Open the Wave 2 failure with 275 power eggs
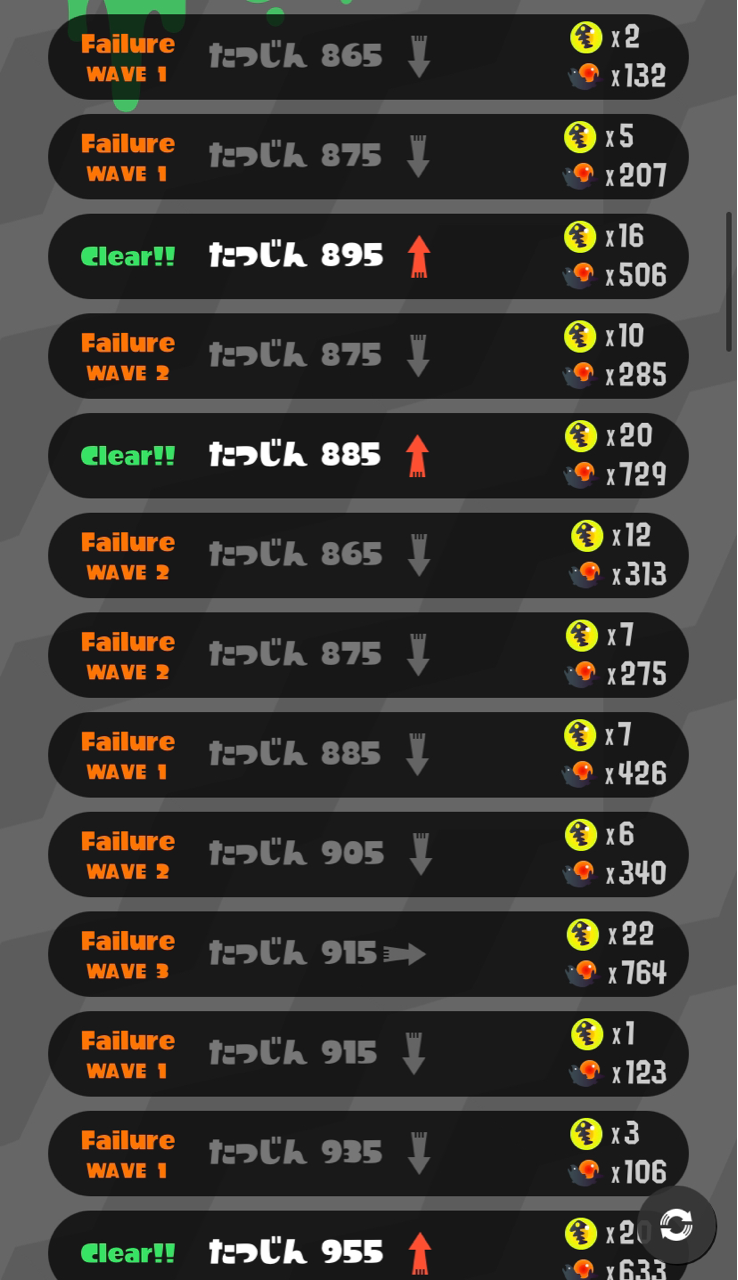Viewport: 738px width, 1280px height. coord(368,655)
